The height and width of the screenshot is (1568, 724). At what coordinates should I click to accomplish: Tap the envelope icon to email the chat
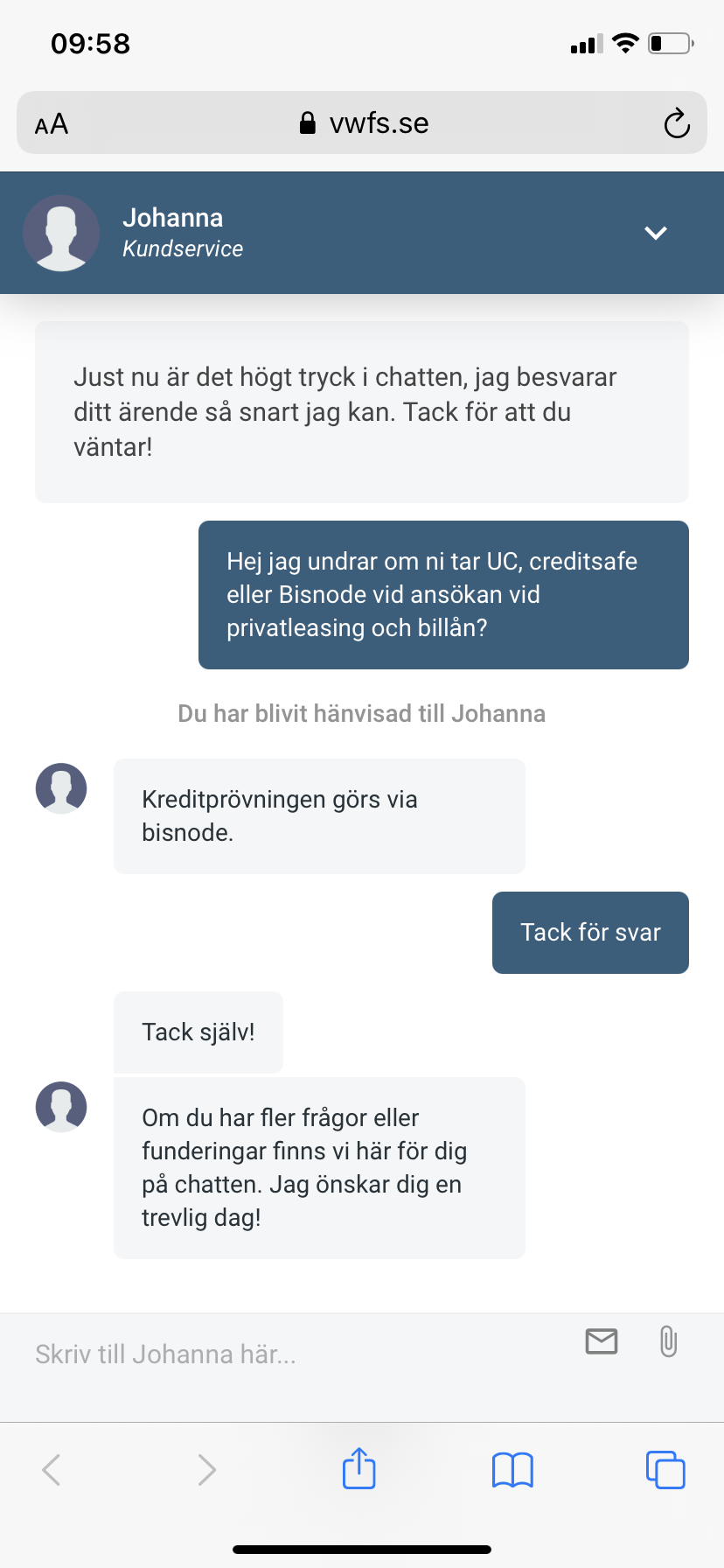(x=602, y=1341)
